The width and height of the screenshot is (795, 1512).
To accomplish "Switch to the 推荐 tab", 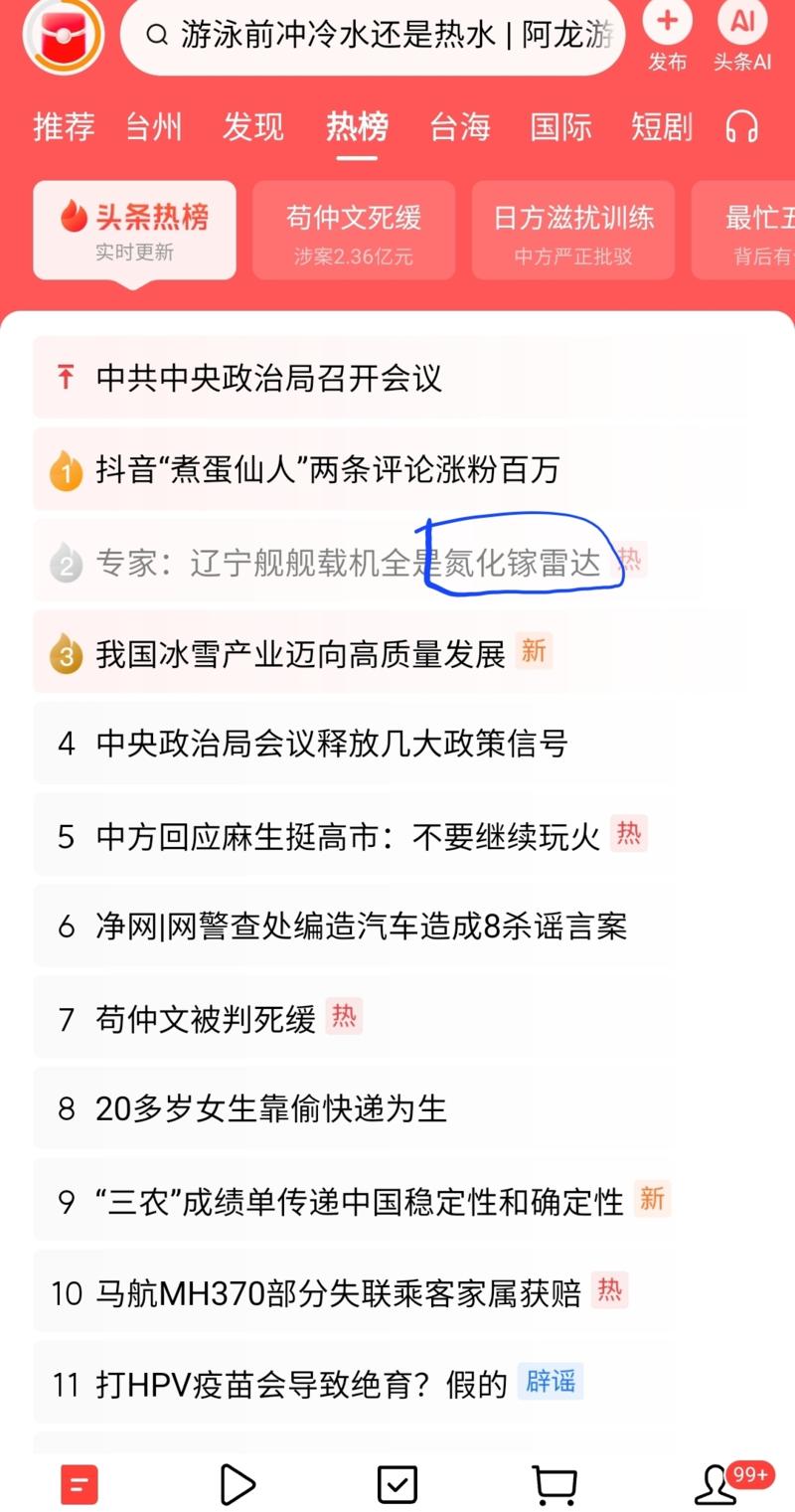I will click(x=62, y=127).
